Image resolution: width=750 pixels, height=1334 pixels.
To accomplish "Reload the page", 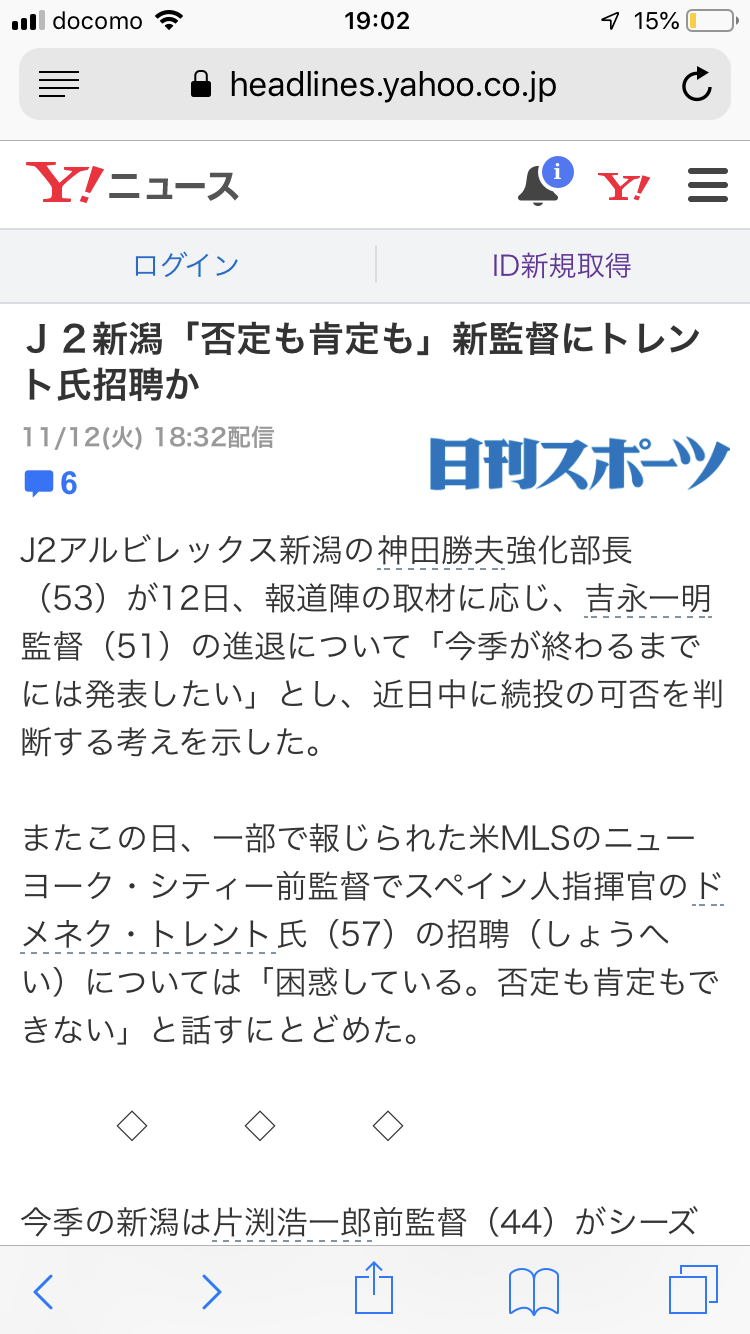I will [x=696, y=85].
